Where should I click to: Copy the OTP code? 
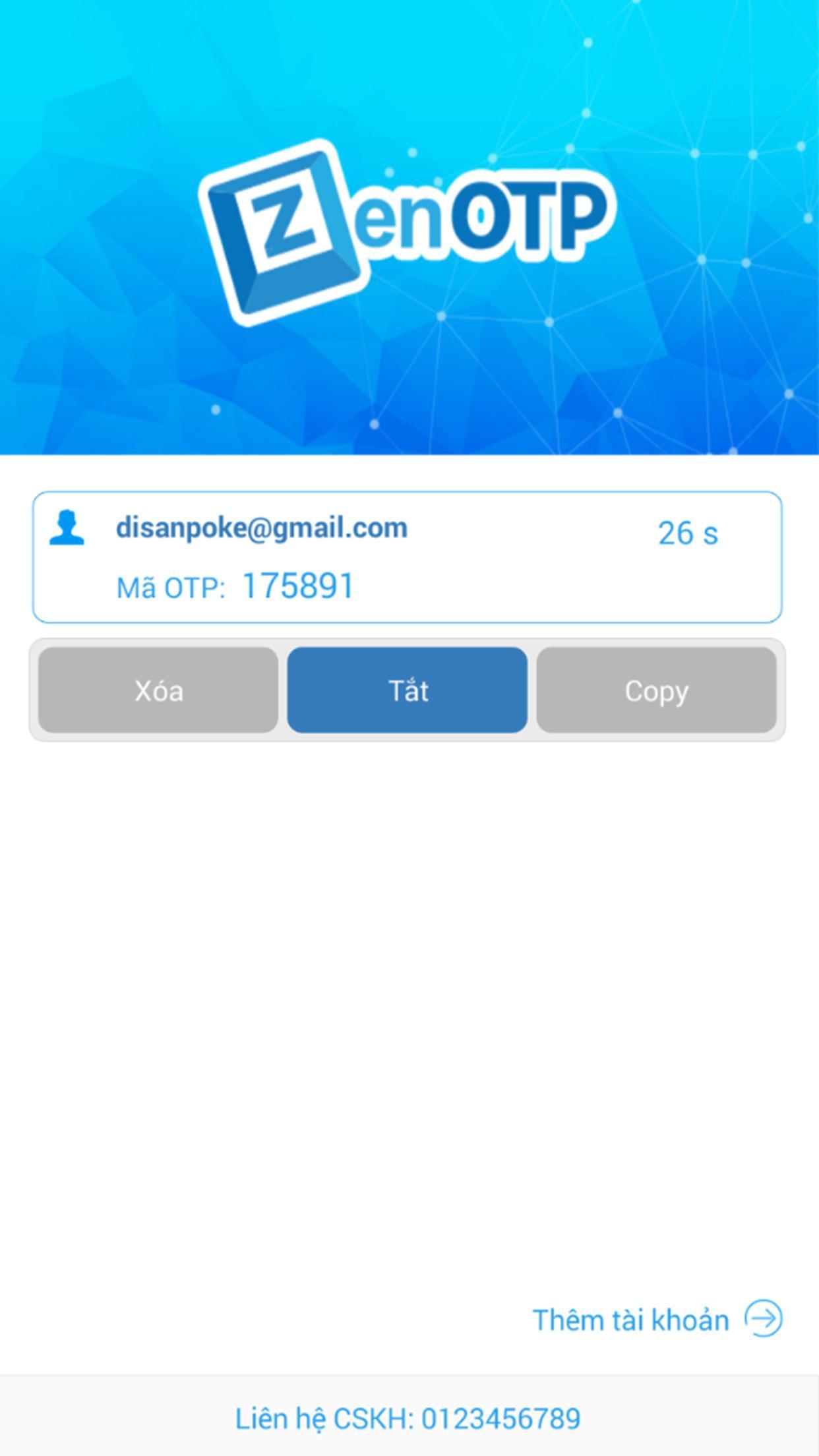(x=656, y=690)
